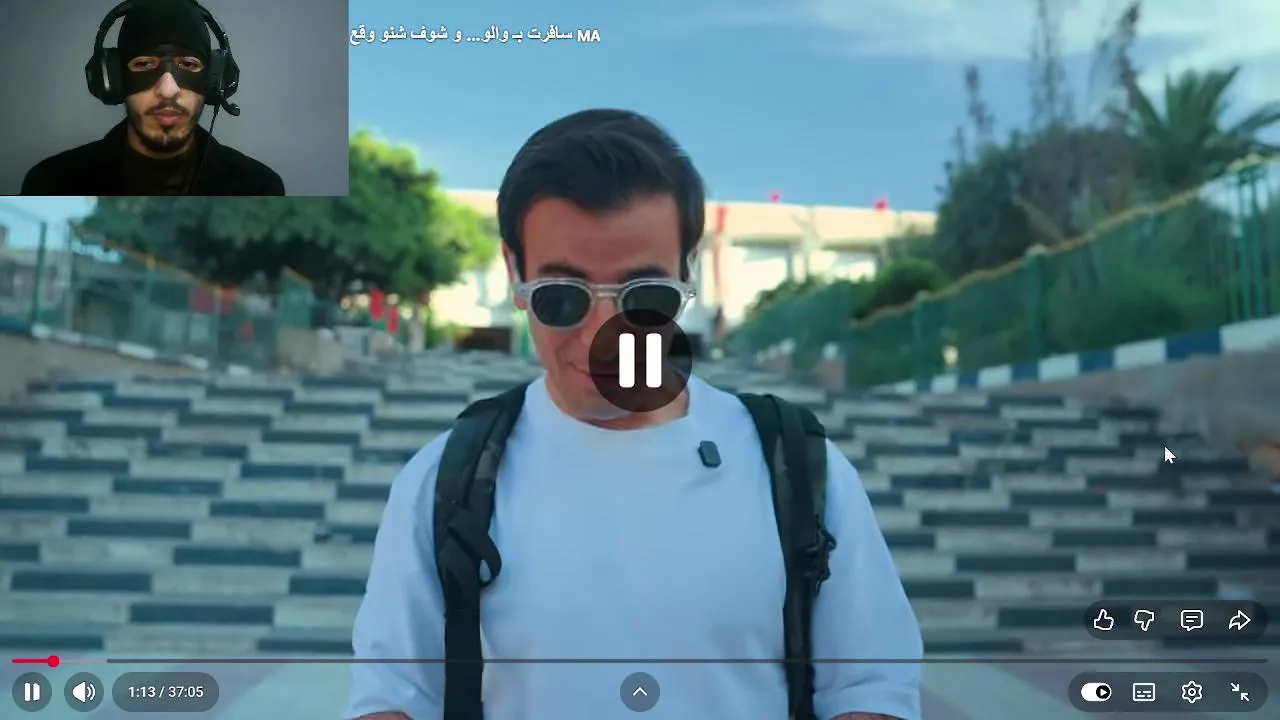Turn on closed captions
The height and width of the screenshot is (720, 1280).
coord(1144,692)
